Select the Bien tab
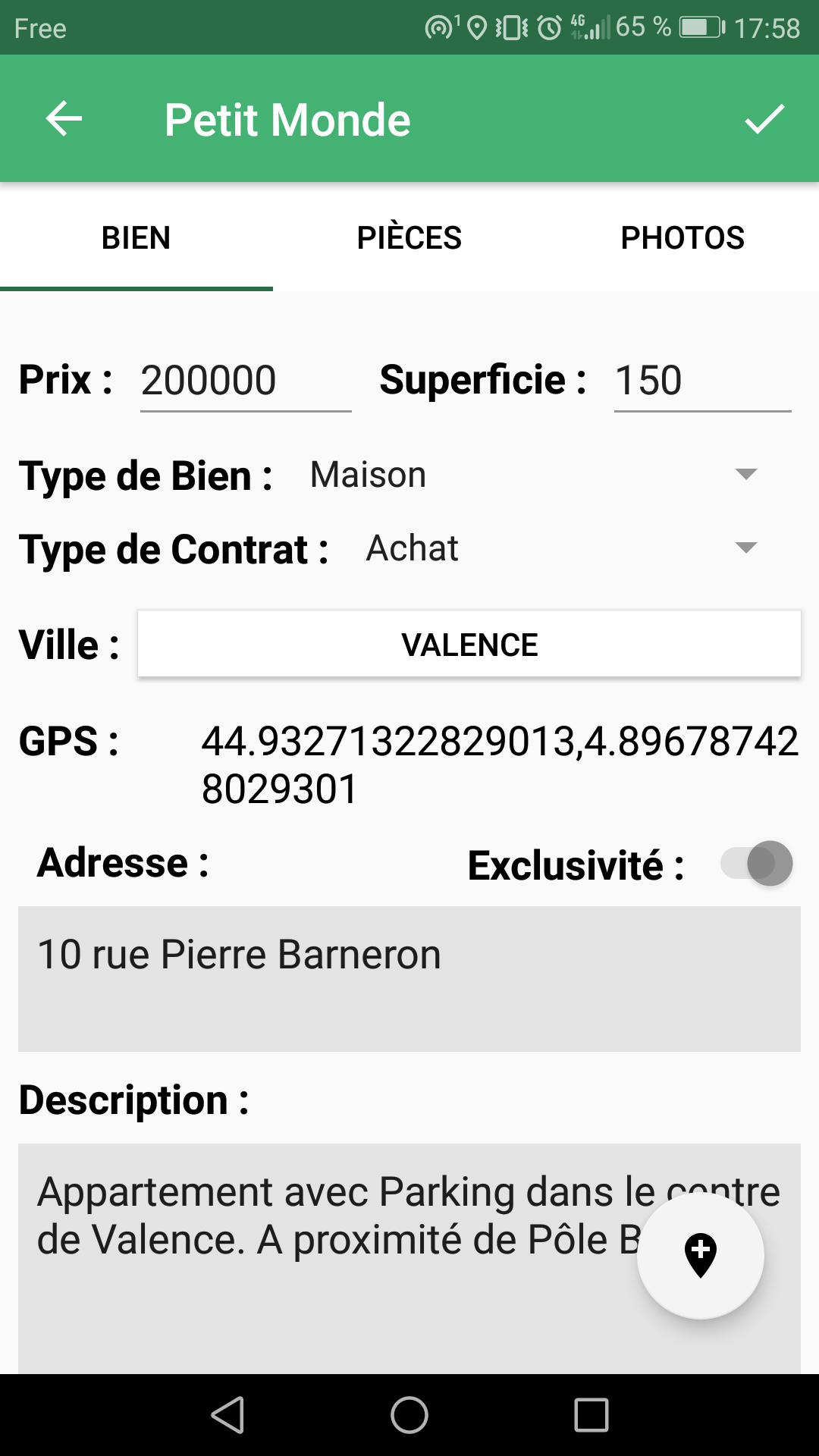The width and height of the screenshot is (819, 1456). click(136, 237)
